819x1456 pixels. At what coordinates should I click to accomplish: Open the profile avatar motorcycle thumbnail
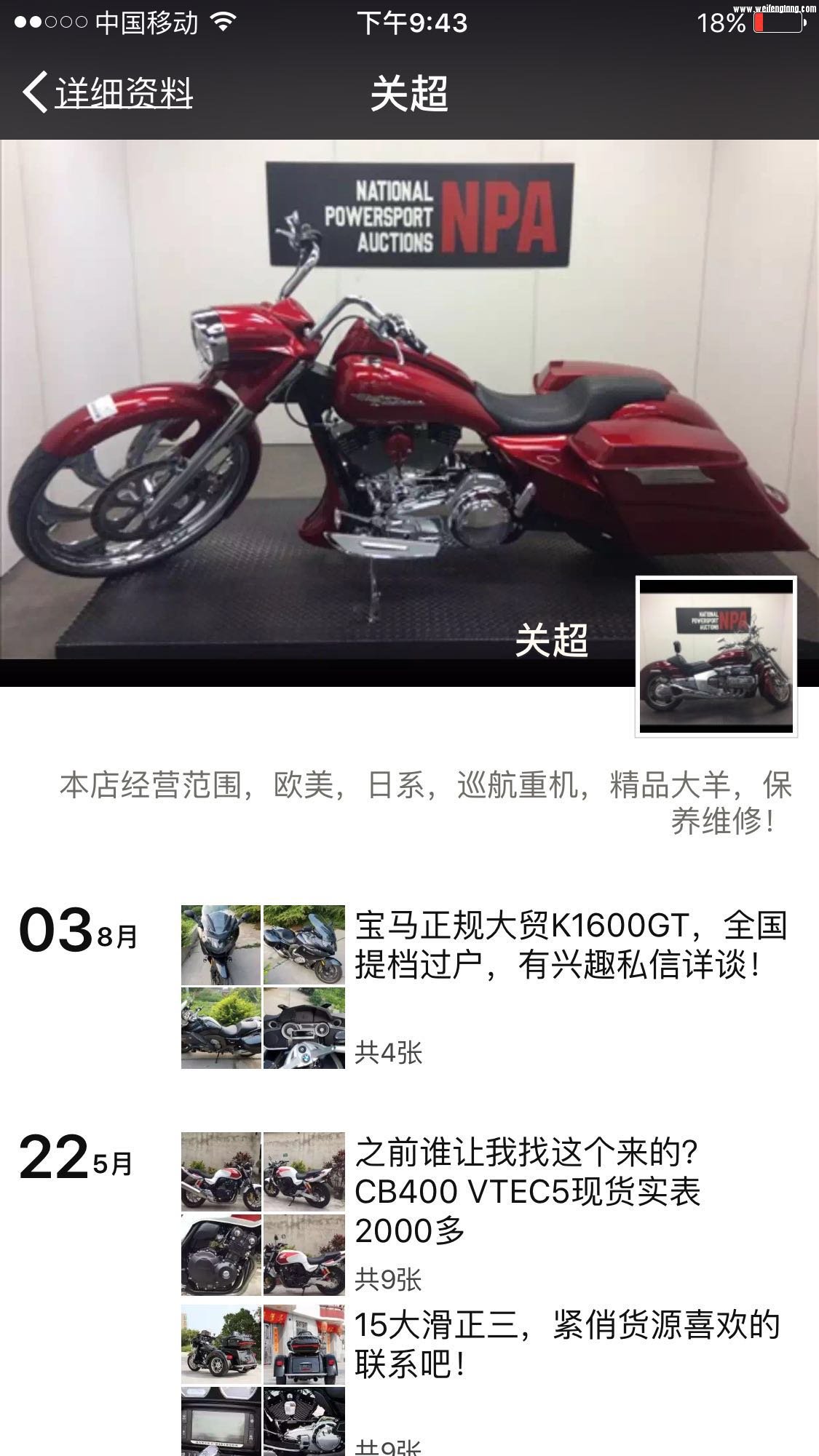pyautogui.click(x=715, y=656)
